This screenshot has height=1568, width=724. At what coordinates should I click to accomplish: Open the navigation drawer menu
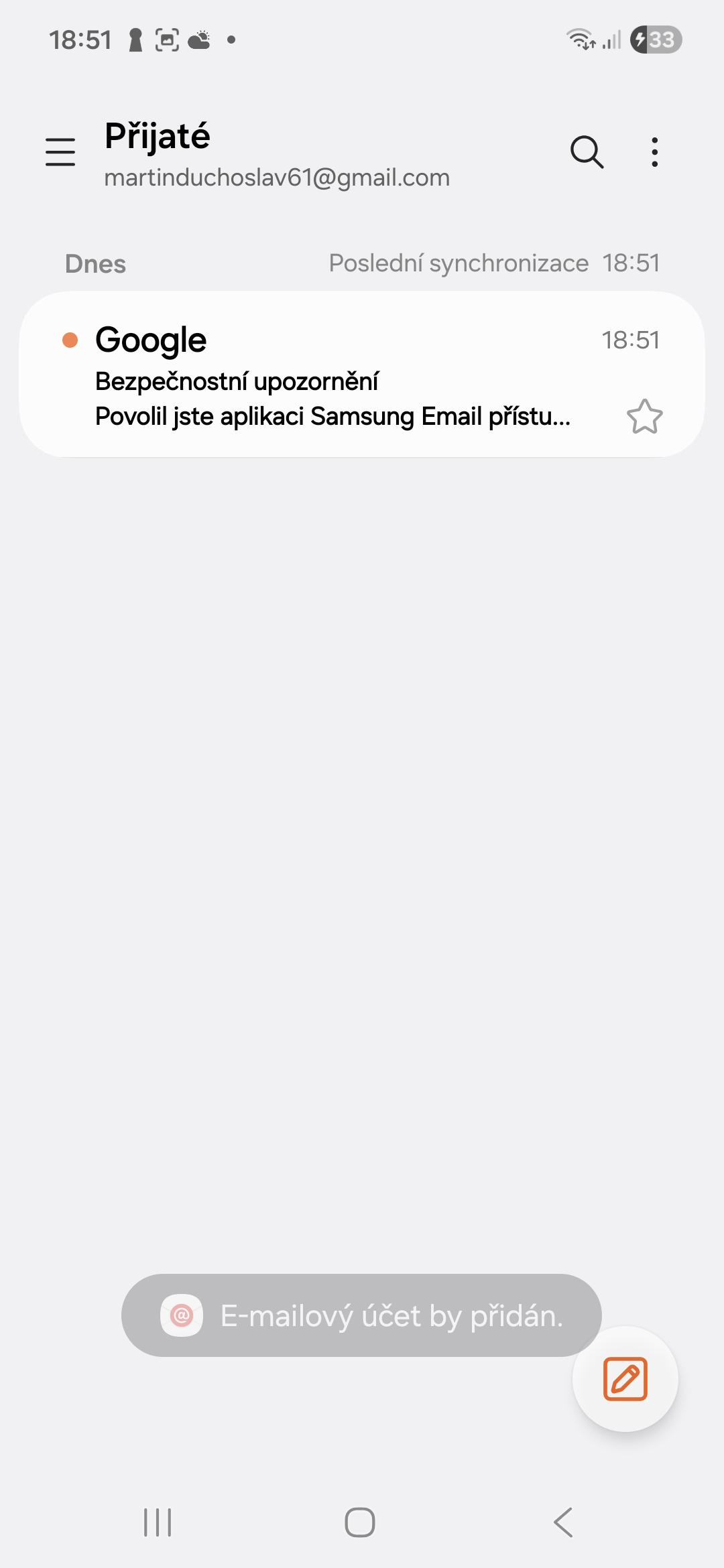[60, 151]
